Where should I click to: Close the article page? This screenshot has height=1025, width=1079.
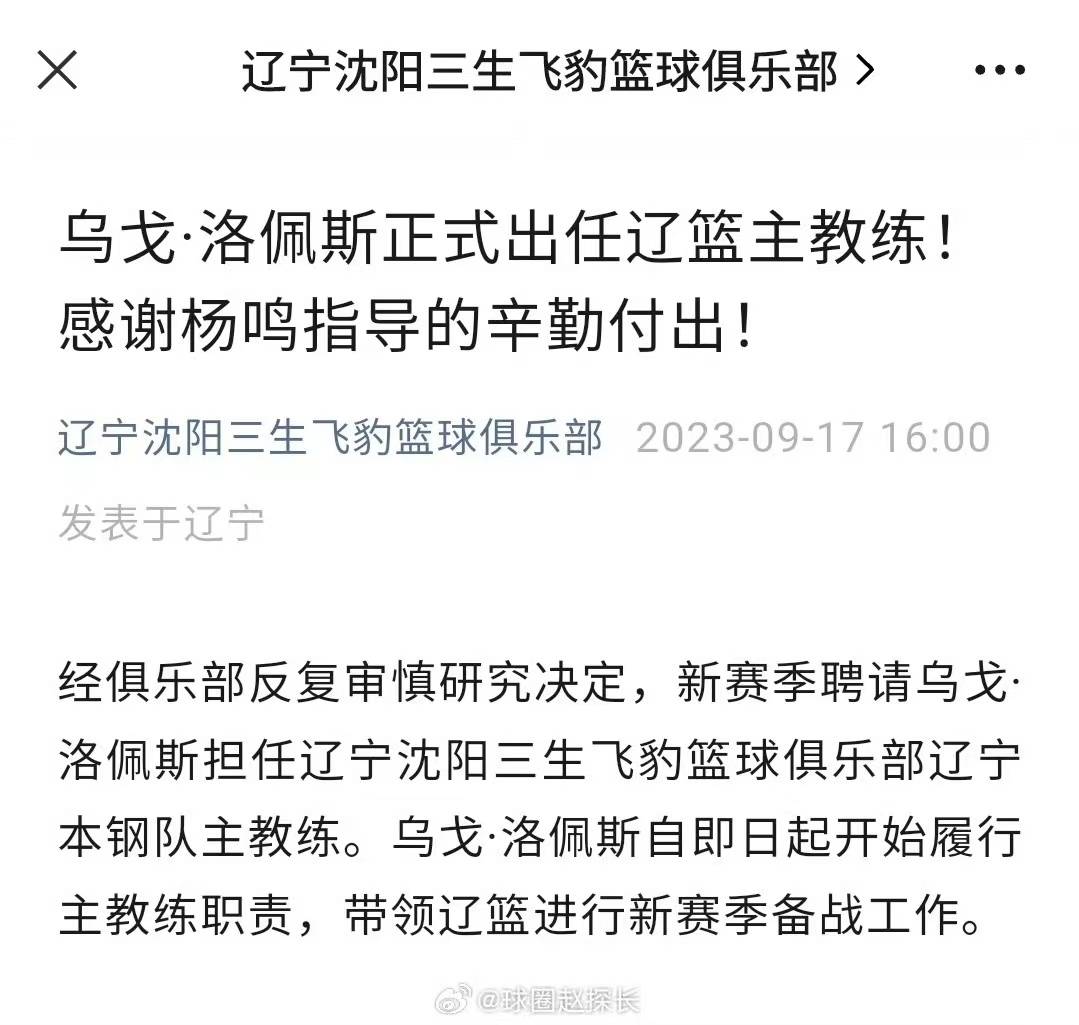pyautogui.click(x=57, y=70)
